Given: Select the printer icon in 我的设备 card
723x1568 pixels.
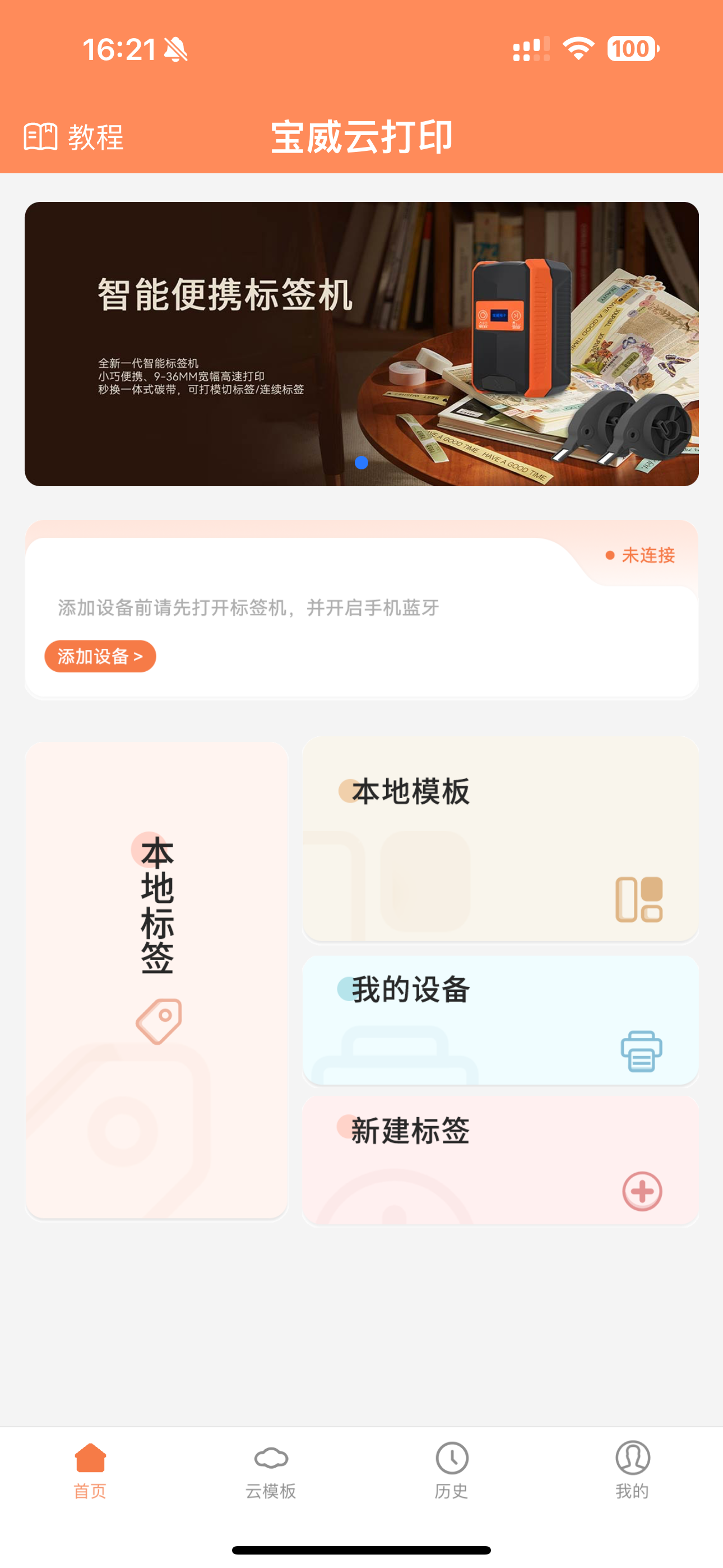Looking at the screenshot, I should coord(639,1052).
